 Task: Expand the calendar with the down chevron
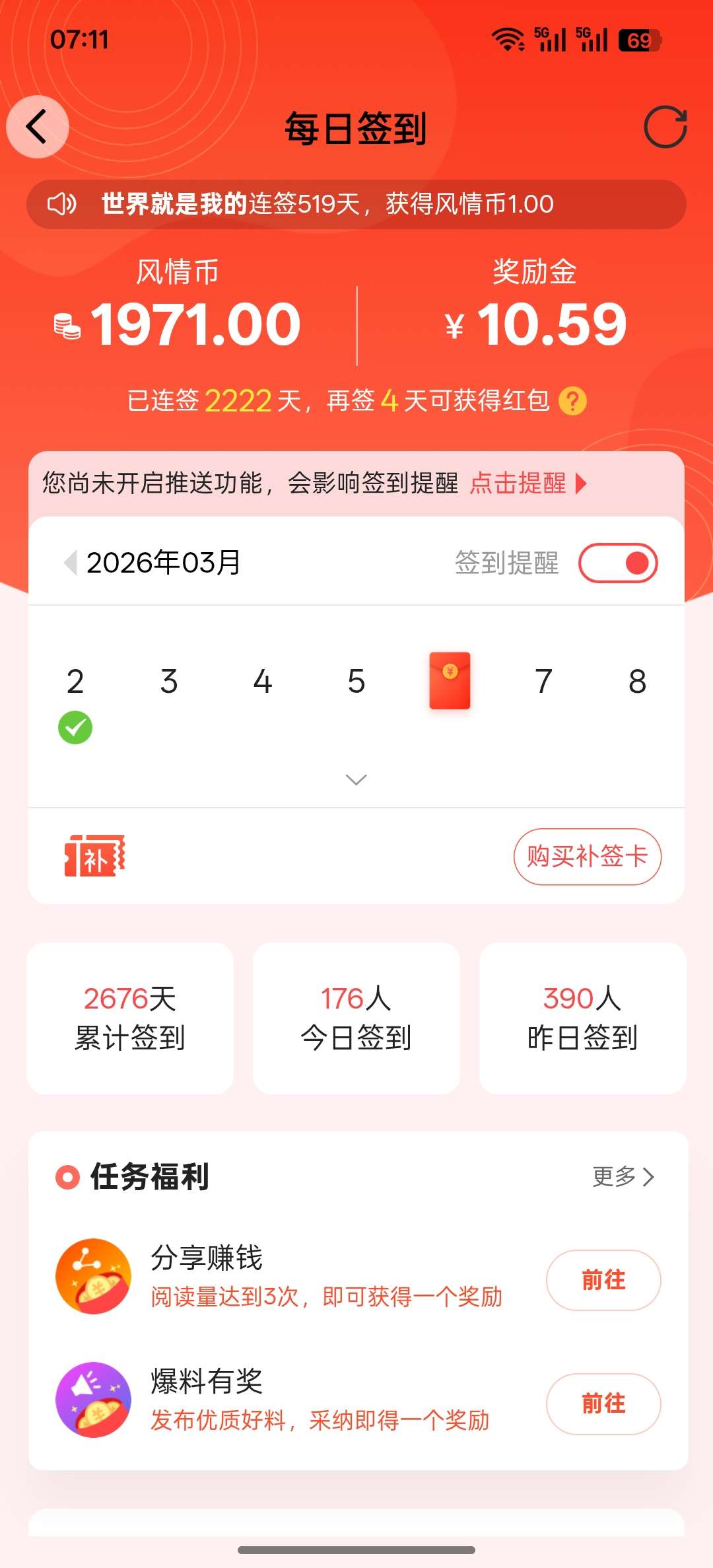click(356, 780)
